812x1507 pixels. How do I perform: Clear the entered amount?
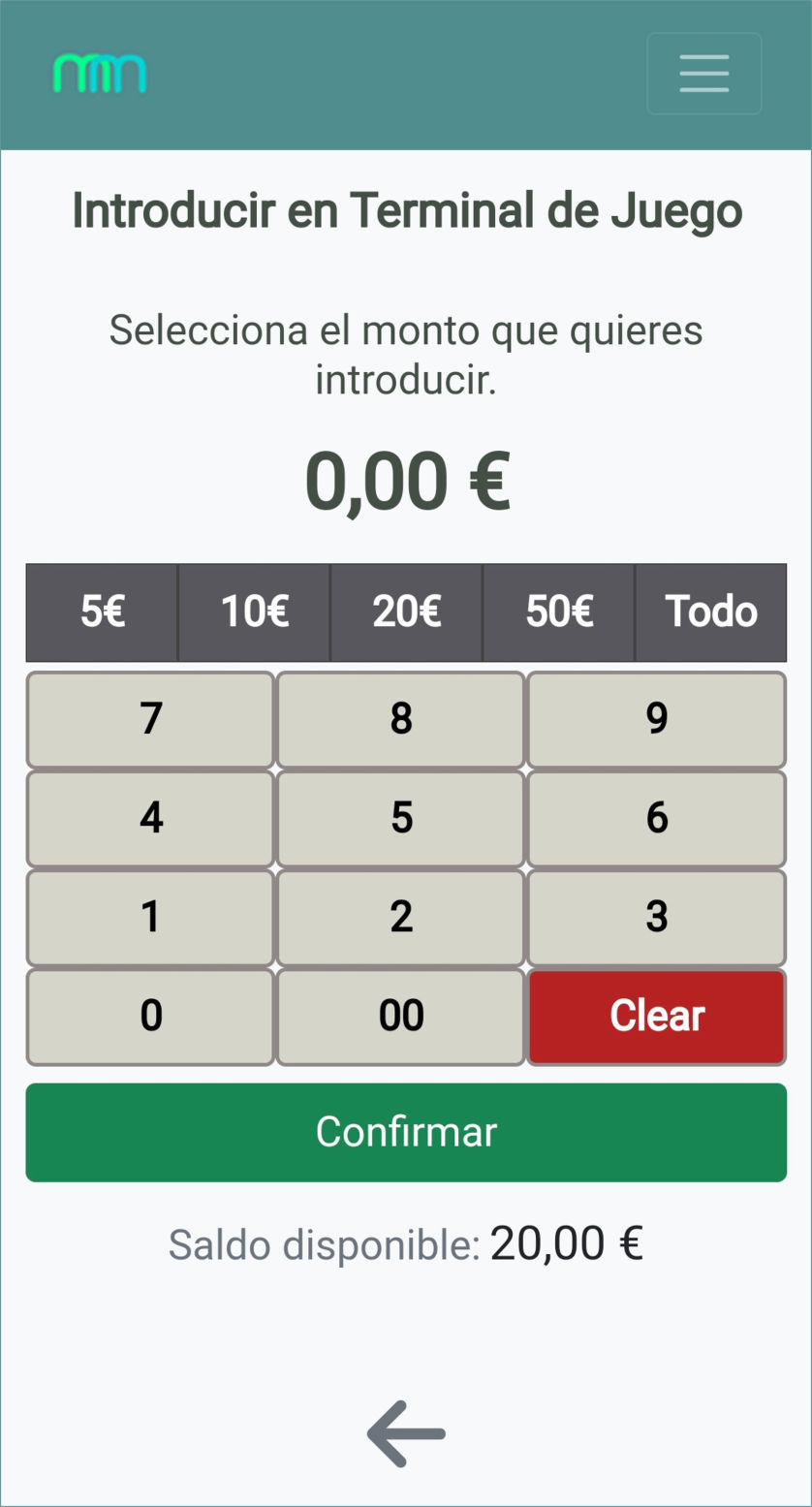click(x=656, y=1016)
